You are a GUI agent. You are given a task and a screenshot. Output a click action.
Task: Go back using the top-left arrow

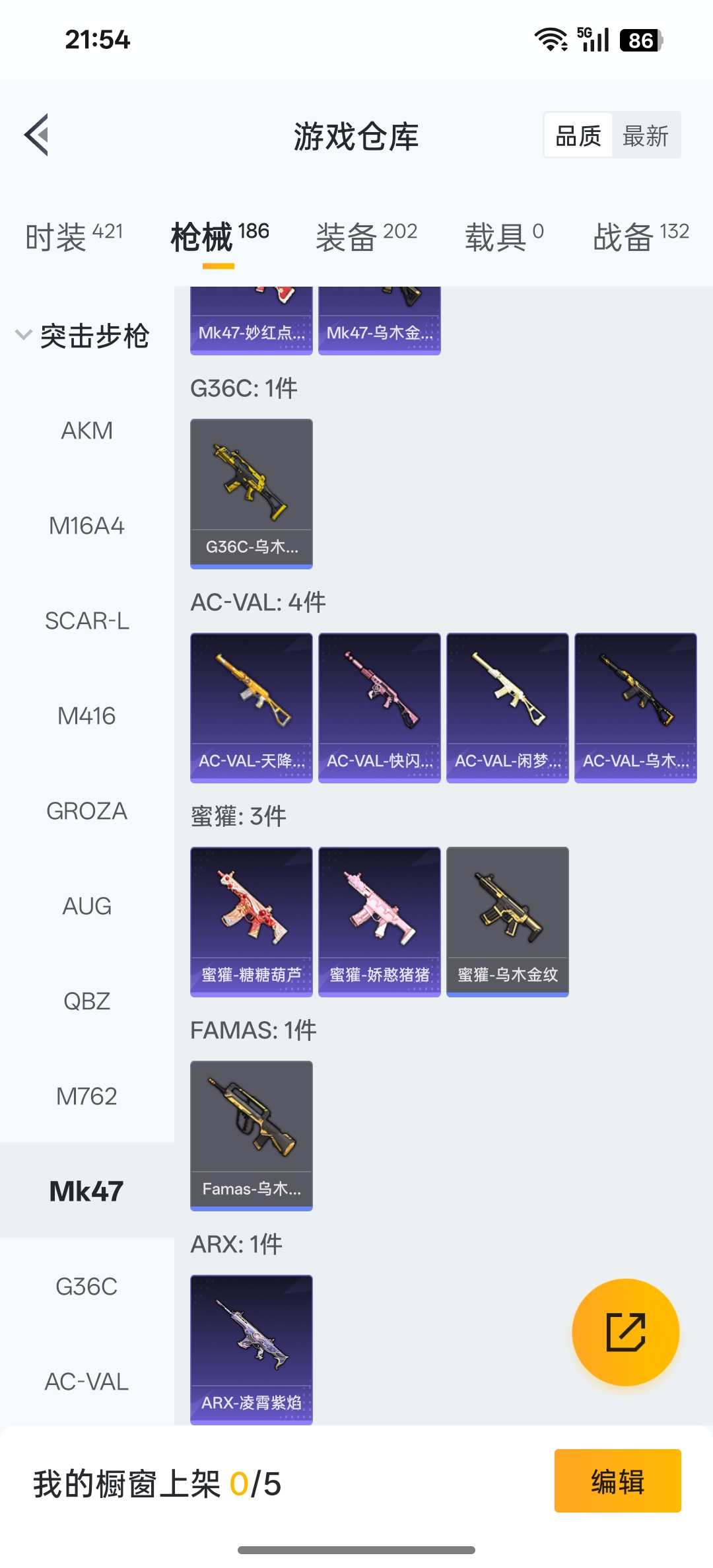[37, 135]
